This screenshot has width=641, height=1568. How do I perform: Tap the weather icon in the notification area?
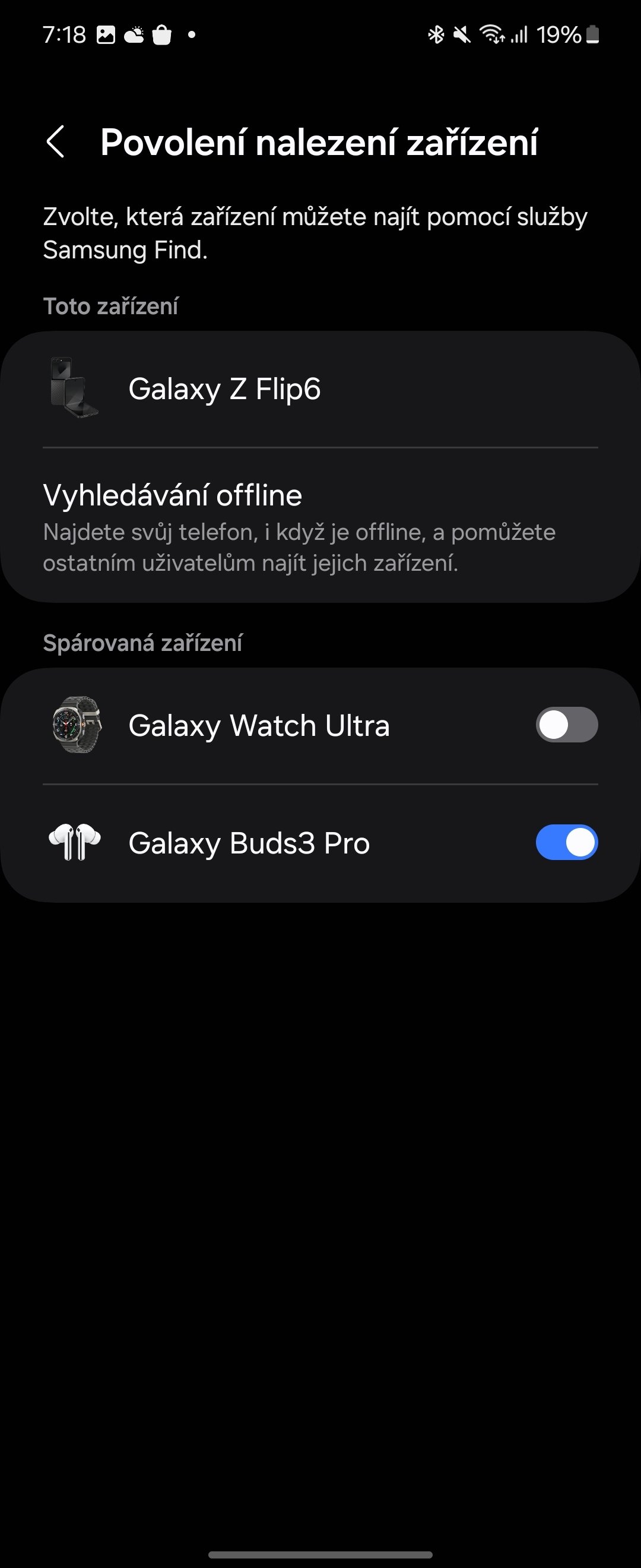pyautogui.click(x=134, y=34)
